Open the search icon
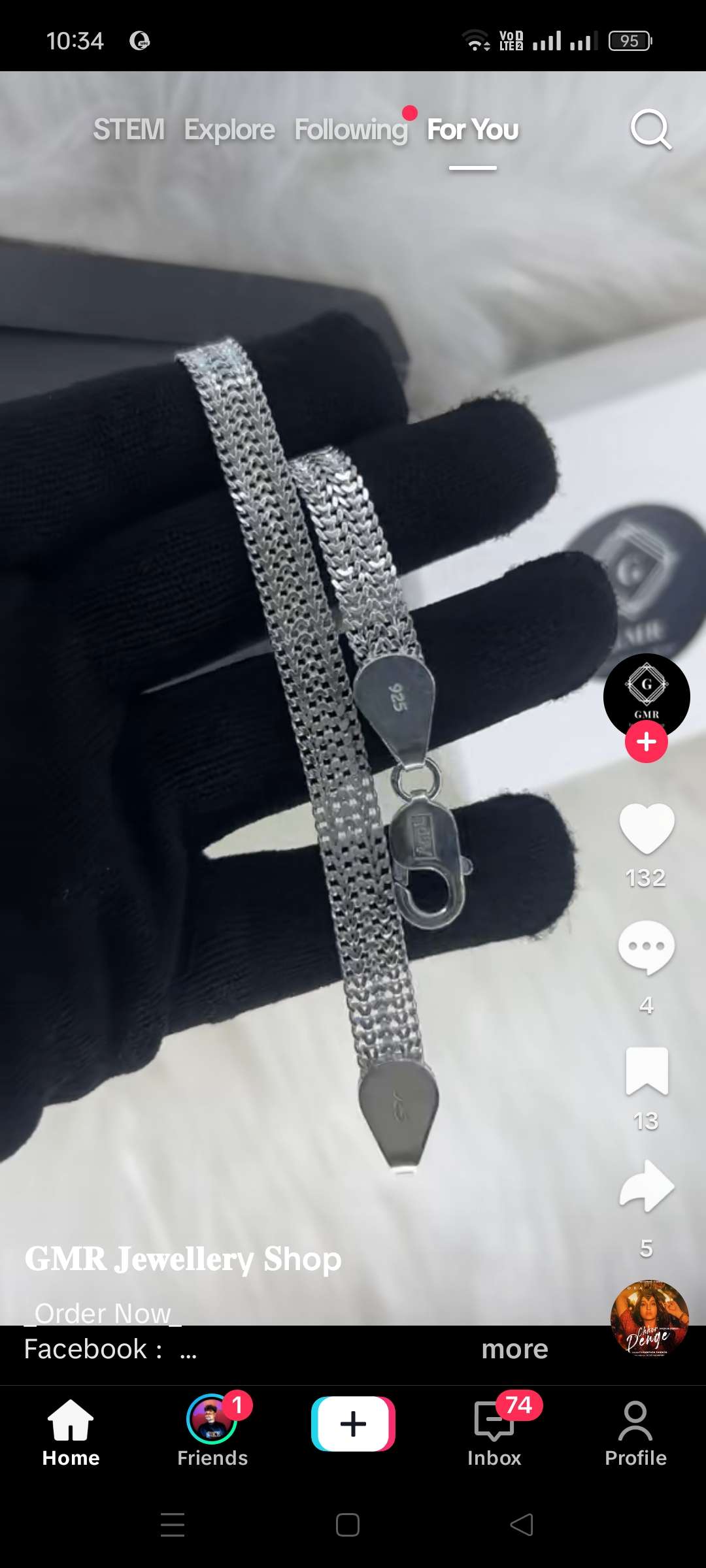Screen dimensions: 706x1568 [650, 129]
